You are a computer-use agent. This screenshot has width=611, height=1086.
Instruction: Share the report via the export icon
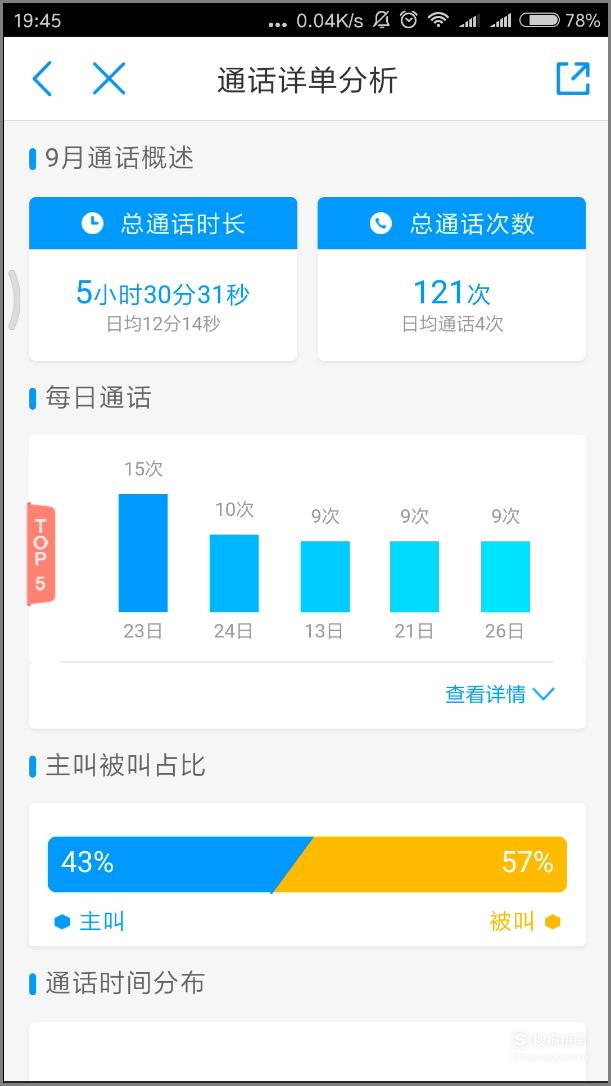(x=573, y=78)
